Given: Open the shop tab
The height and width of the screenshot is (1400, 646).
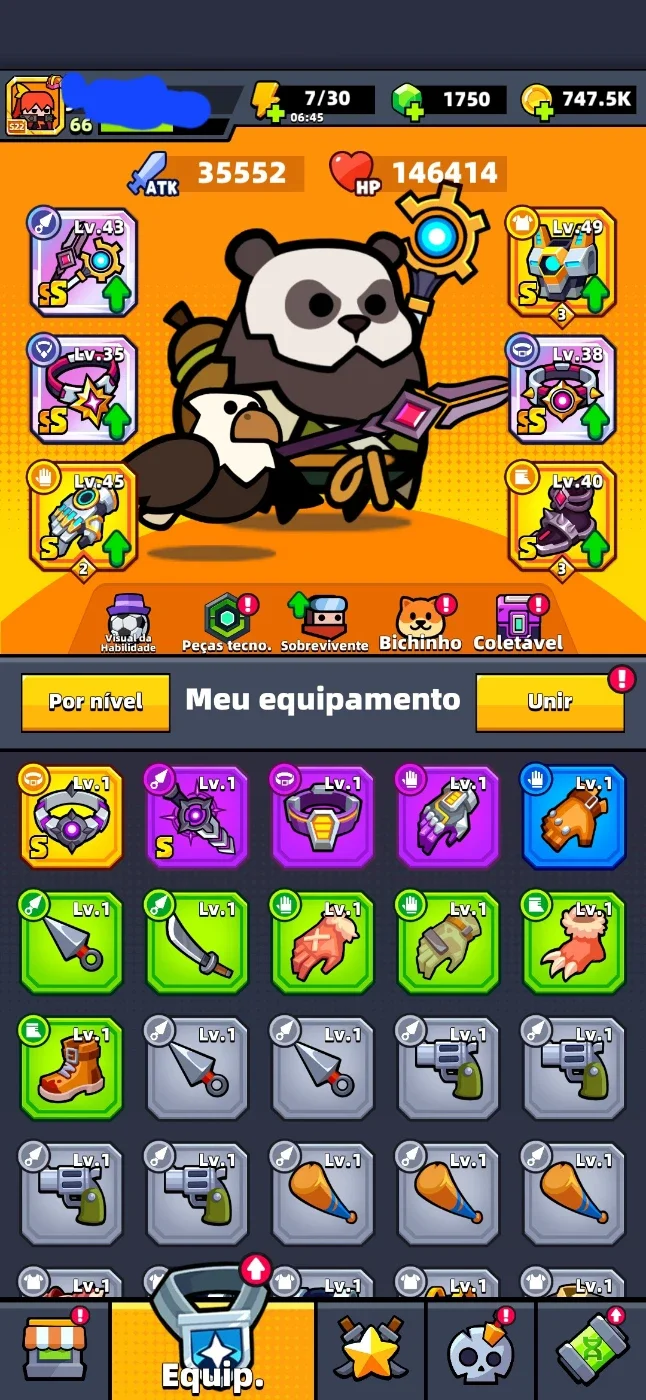Looking at the screenshot, I should click(55, 1350).
